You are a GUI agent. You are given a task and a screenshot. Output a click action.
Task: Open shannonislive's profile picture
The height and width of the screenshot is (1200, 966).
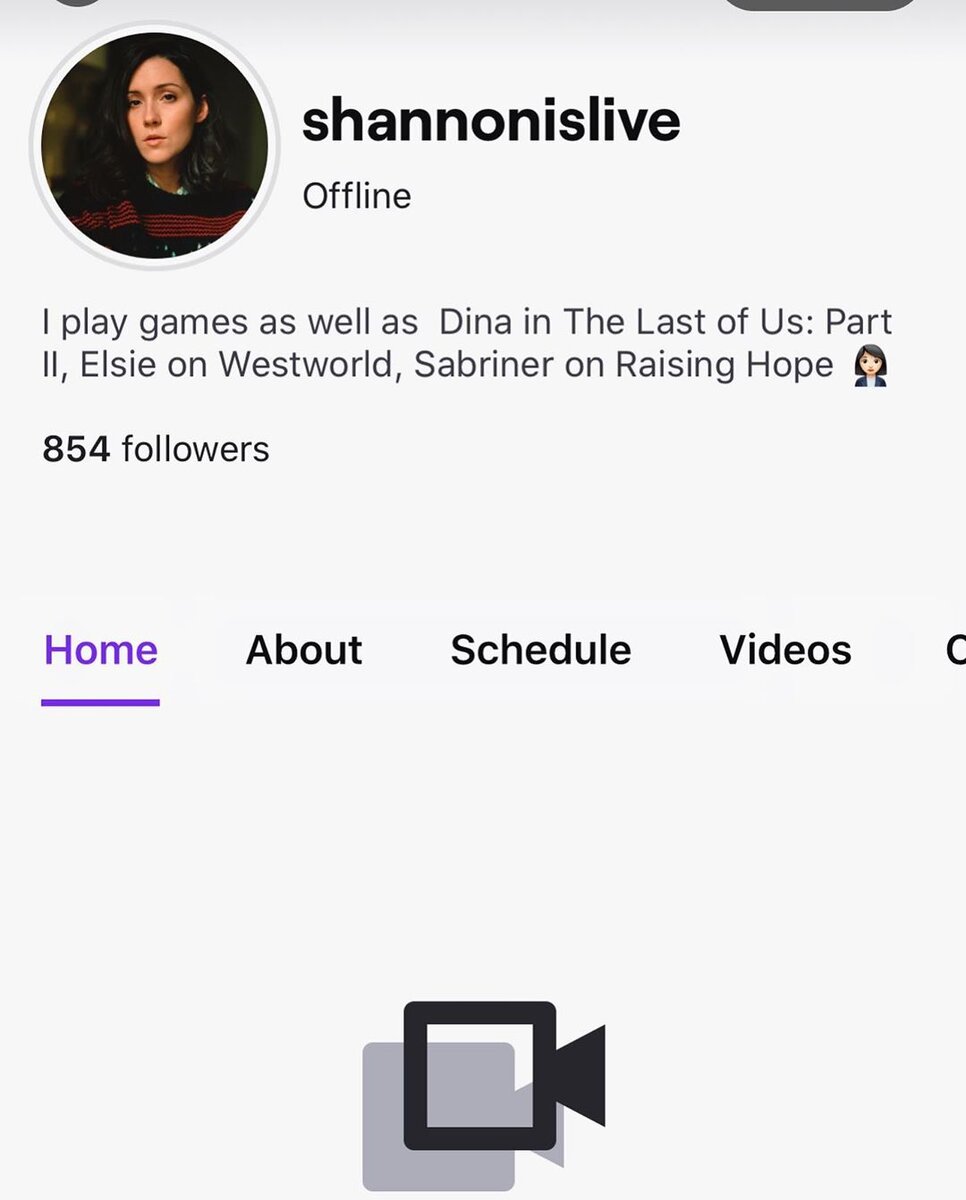click(155, 146)
